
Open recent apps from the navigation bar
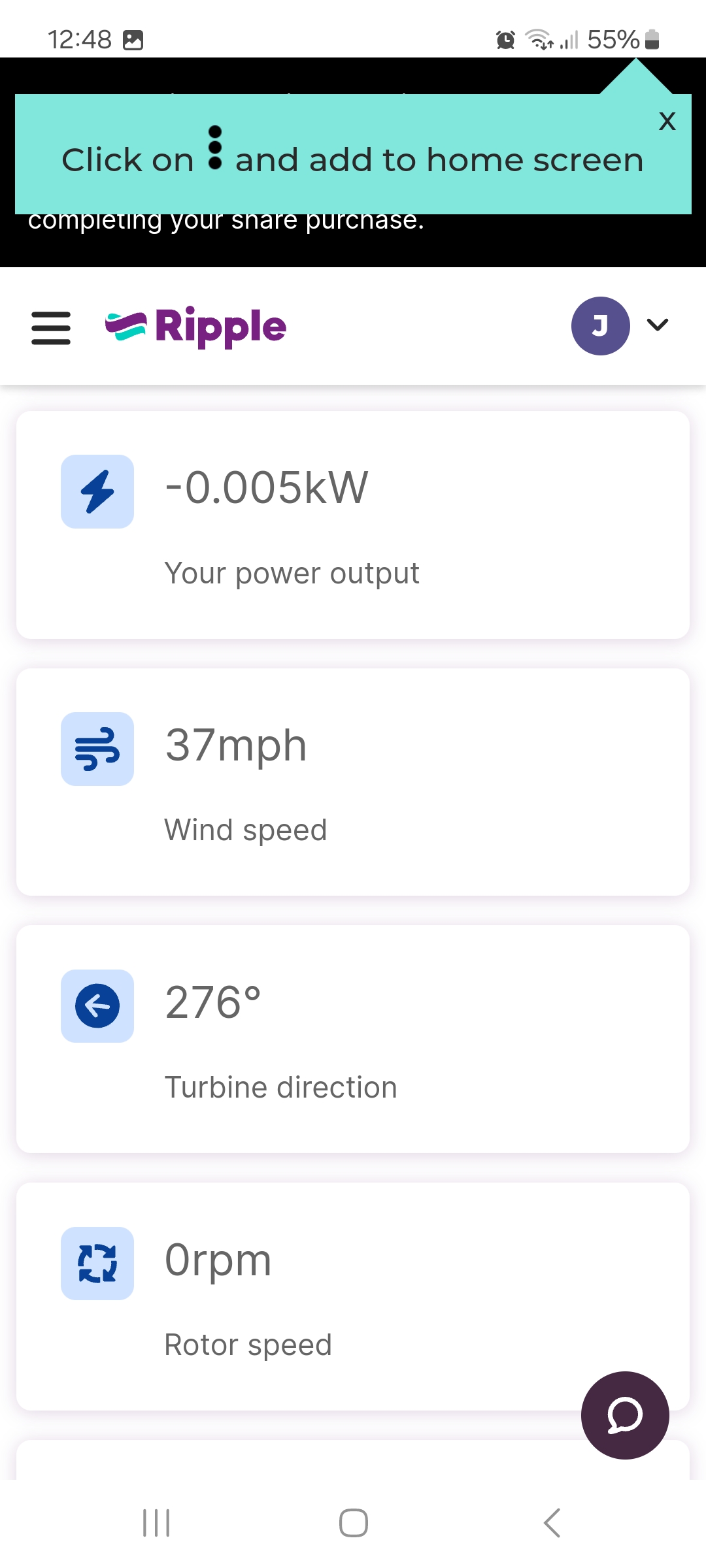click(156, 1523)
